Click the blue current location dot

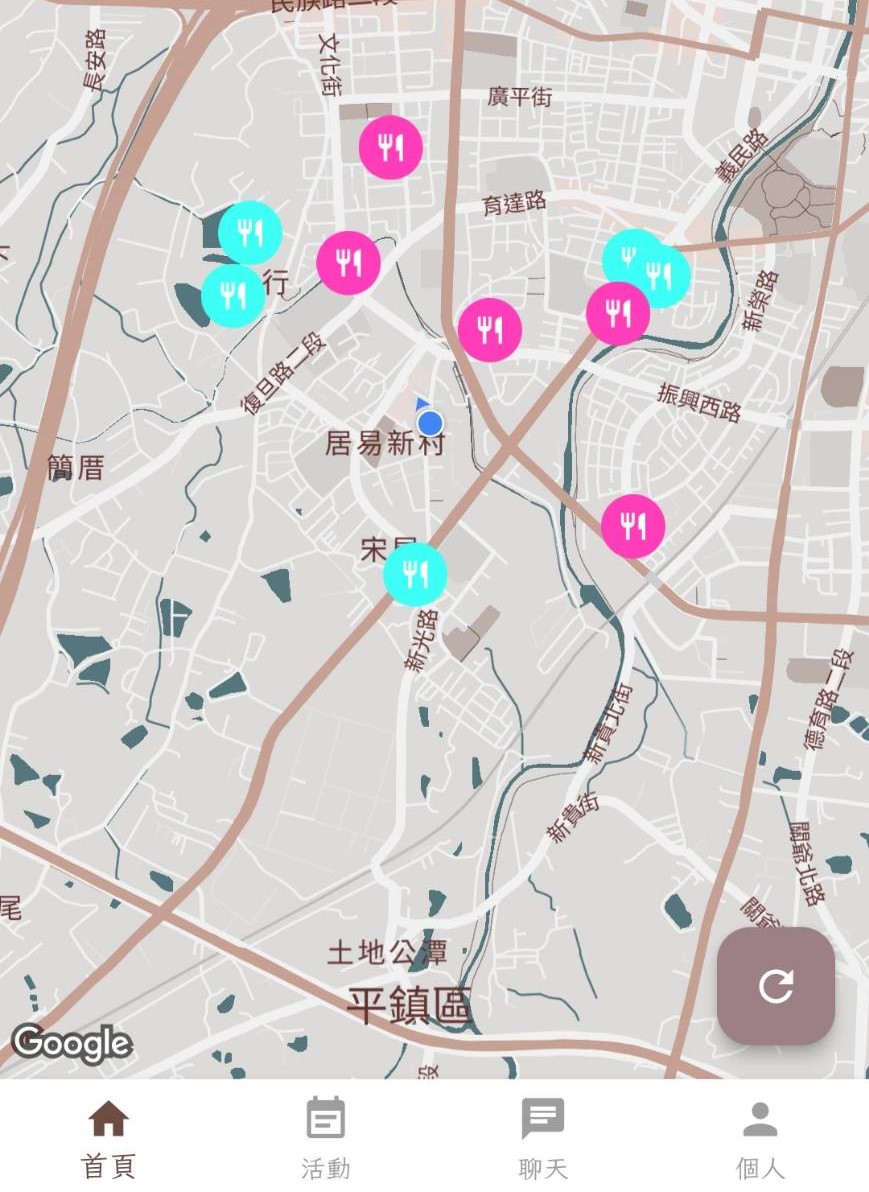(432, 425)
